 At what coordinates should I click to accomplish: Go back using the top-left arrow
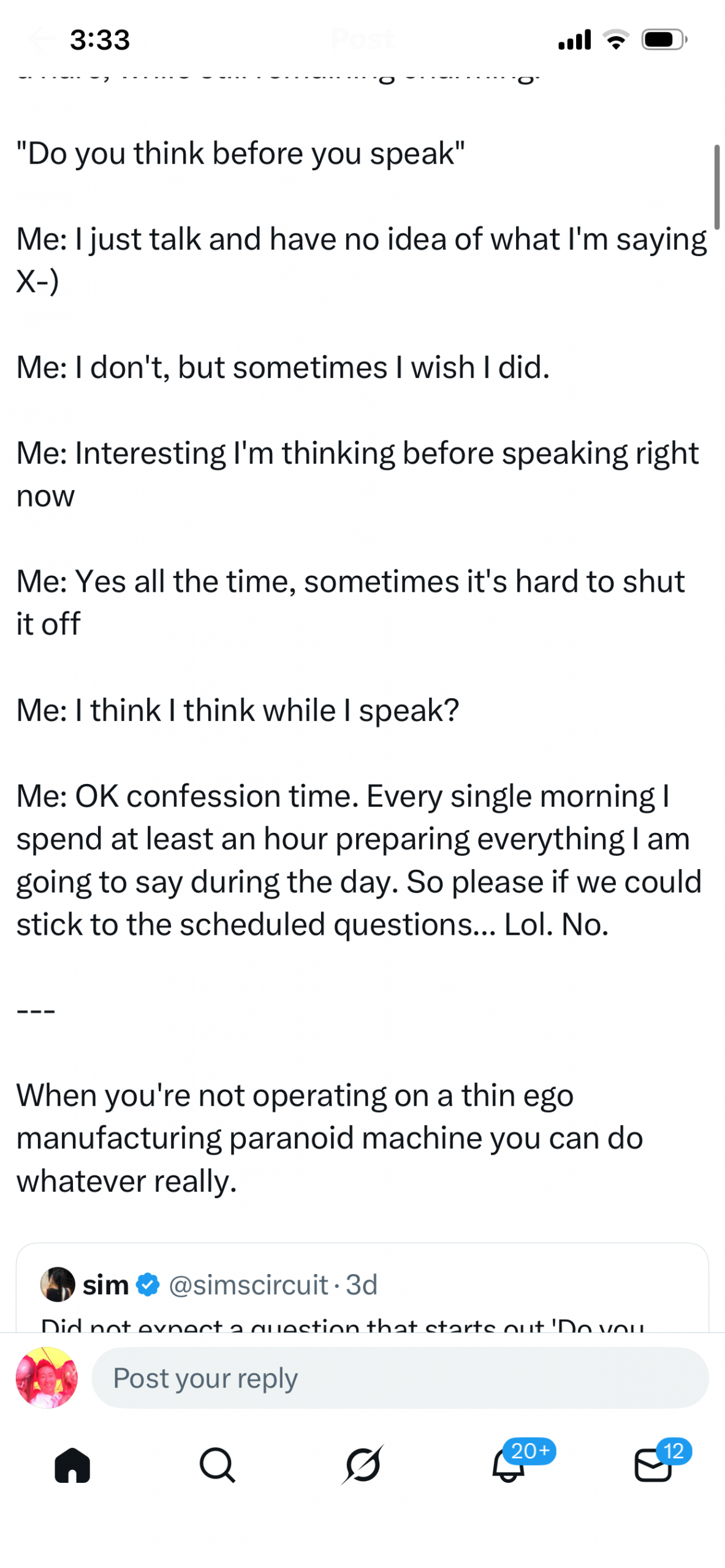[42, 39]
